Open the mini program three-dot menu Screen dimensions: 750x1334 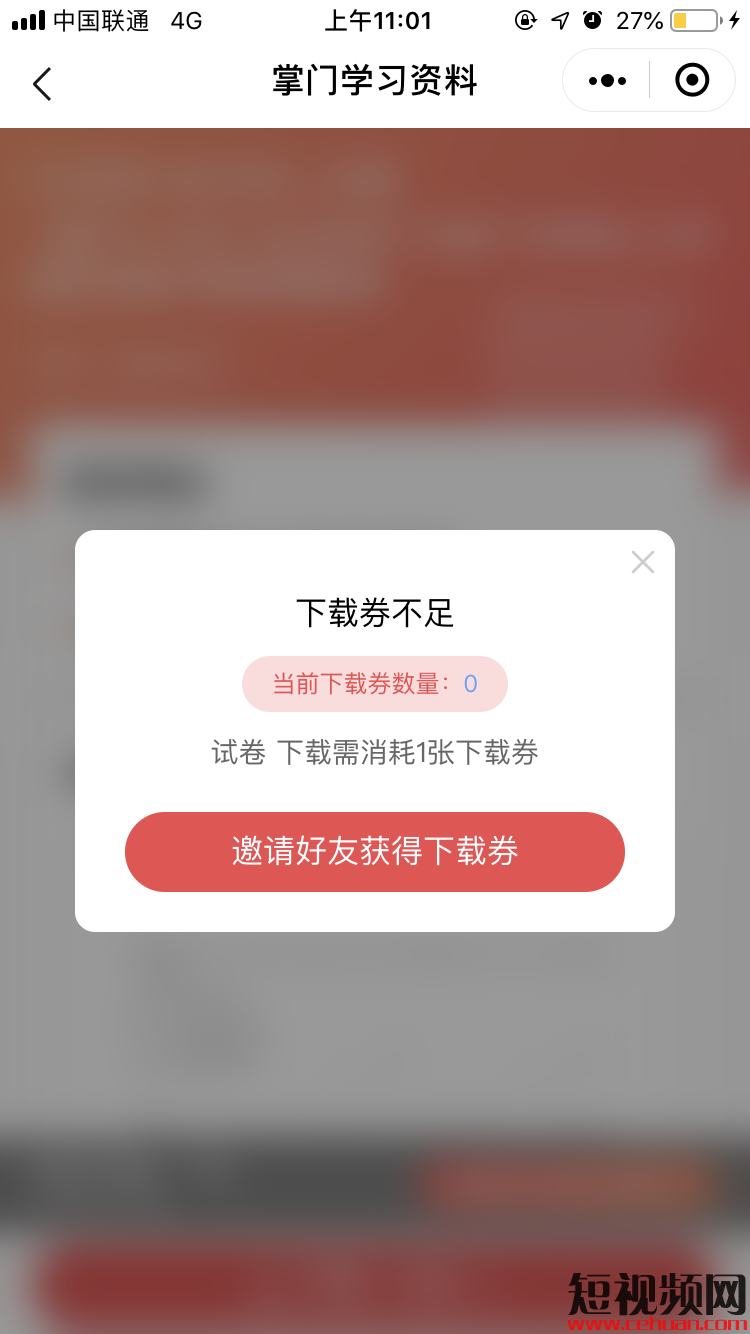pos(607,81)
